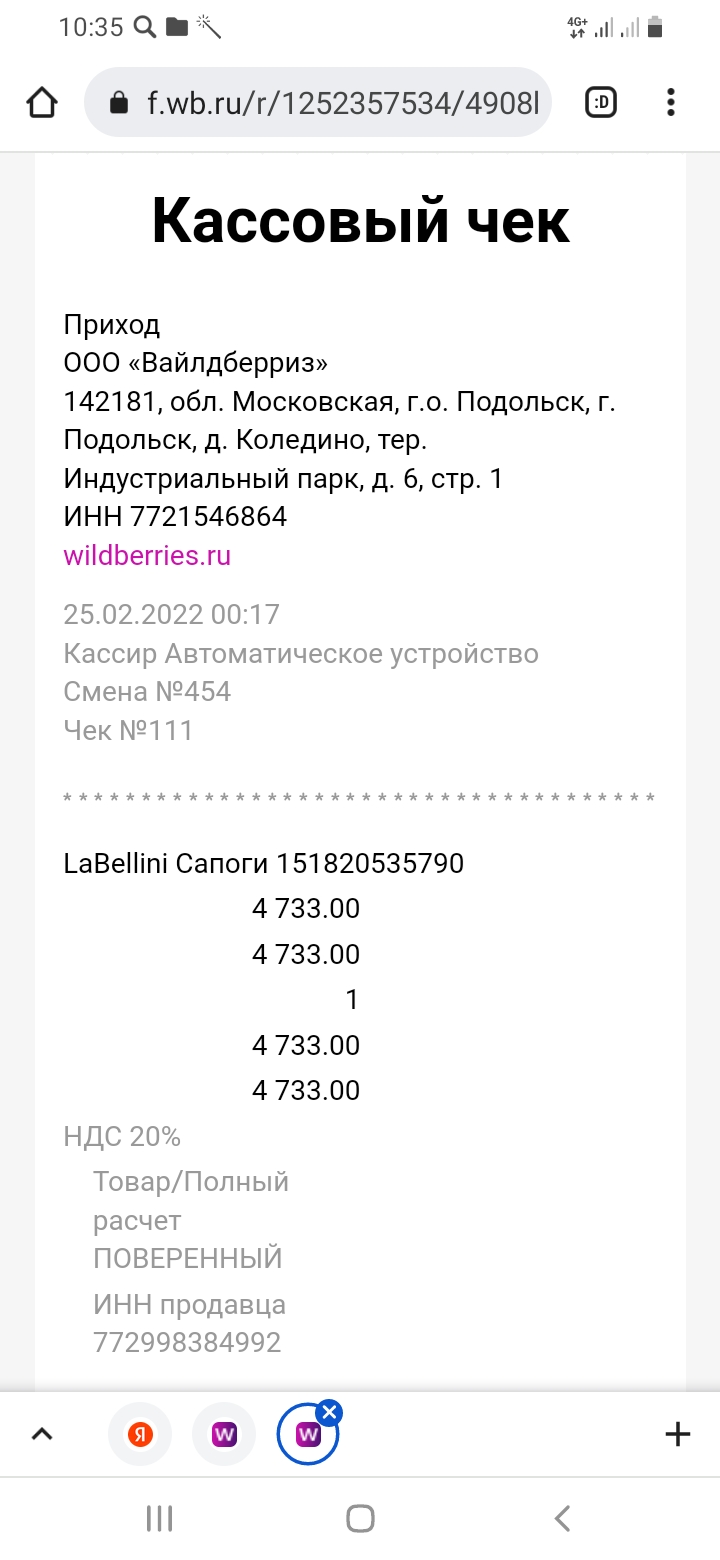Screen dimensions: 720x1560
Task: Open the tab switcher button
Action: [x=601, y=102]
